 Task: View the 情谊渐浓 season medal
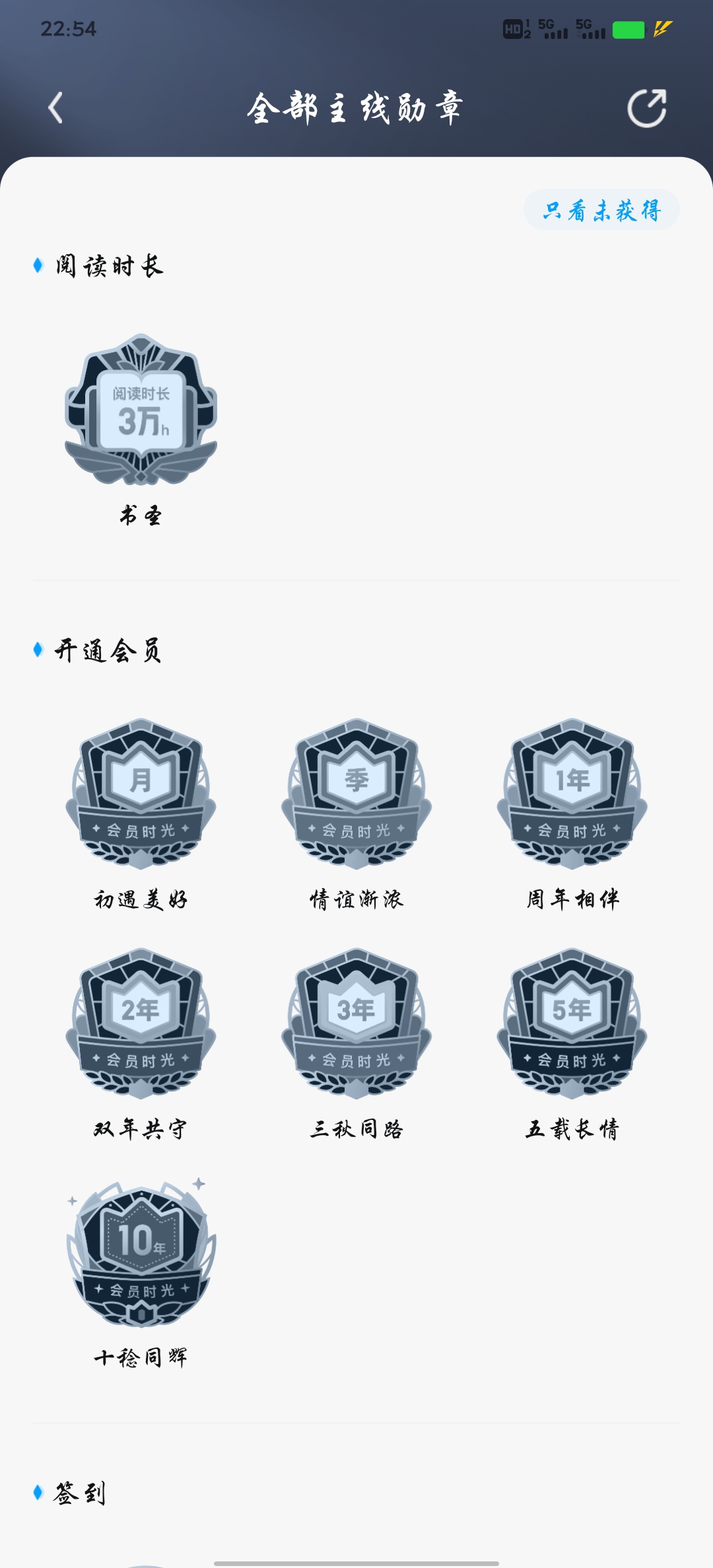(x=356, y=794)
